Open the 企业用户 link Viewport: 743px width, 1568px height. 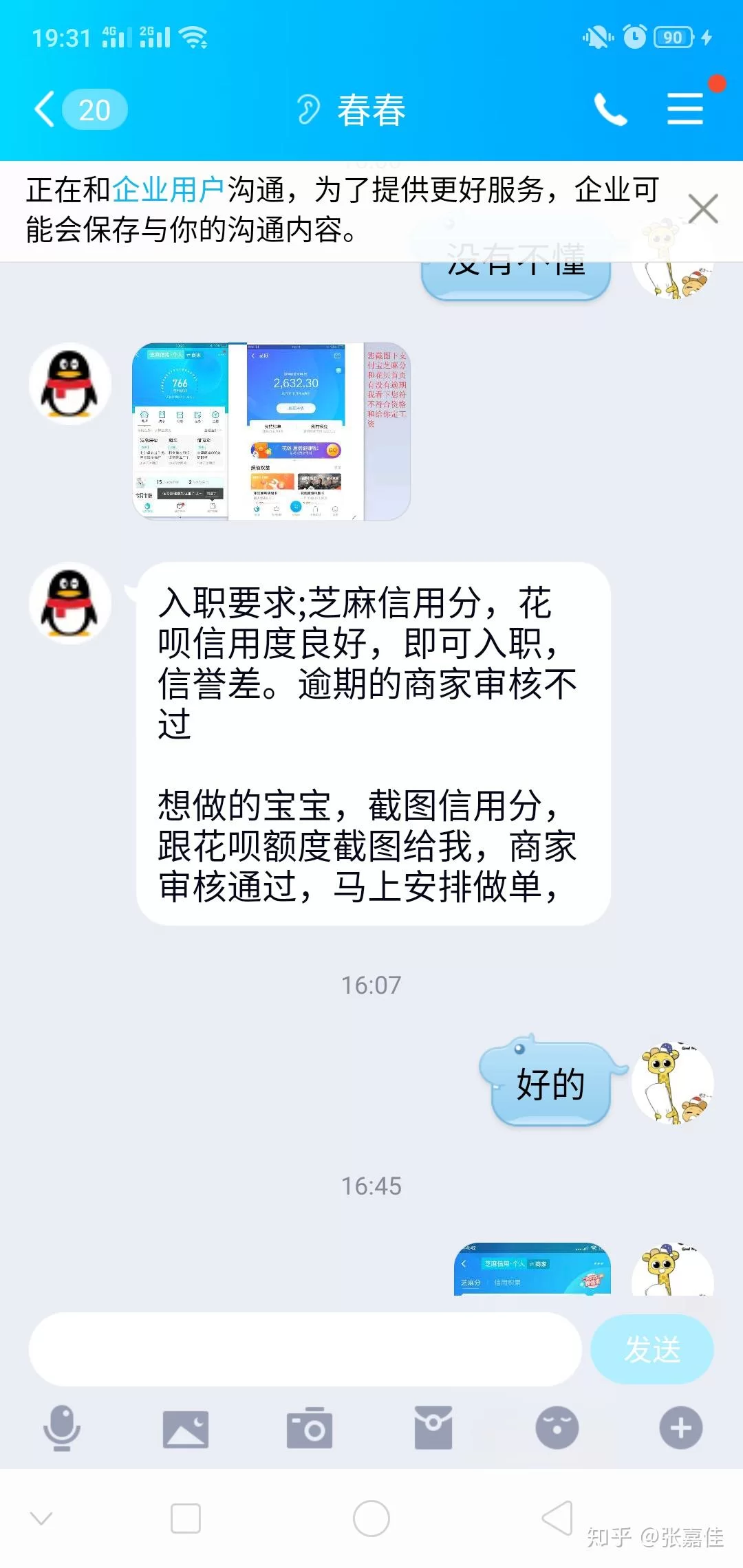click(x=169, y=190)
